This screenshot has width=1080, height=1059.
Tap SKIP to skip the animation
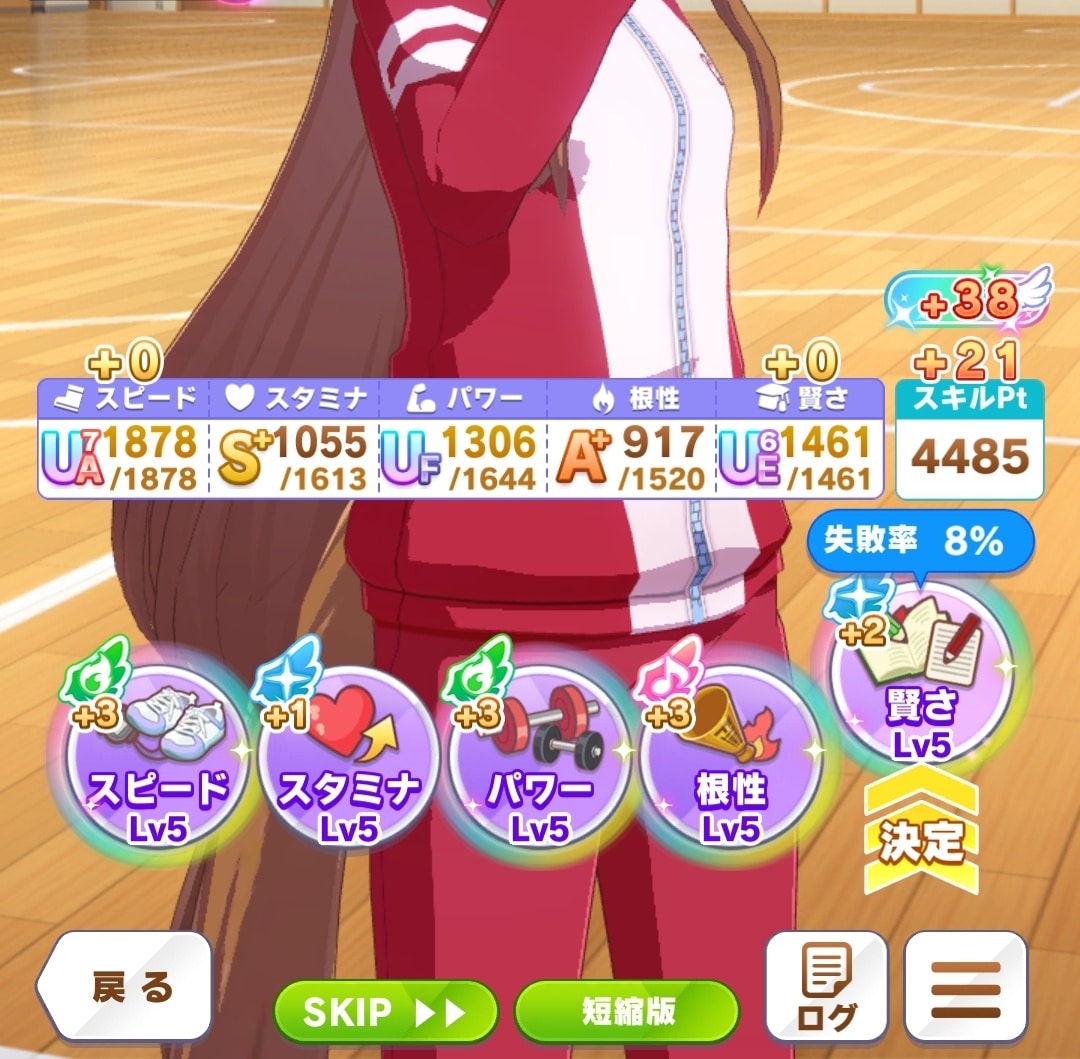pyautogui.click(x=385, y=1012)
